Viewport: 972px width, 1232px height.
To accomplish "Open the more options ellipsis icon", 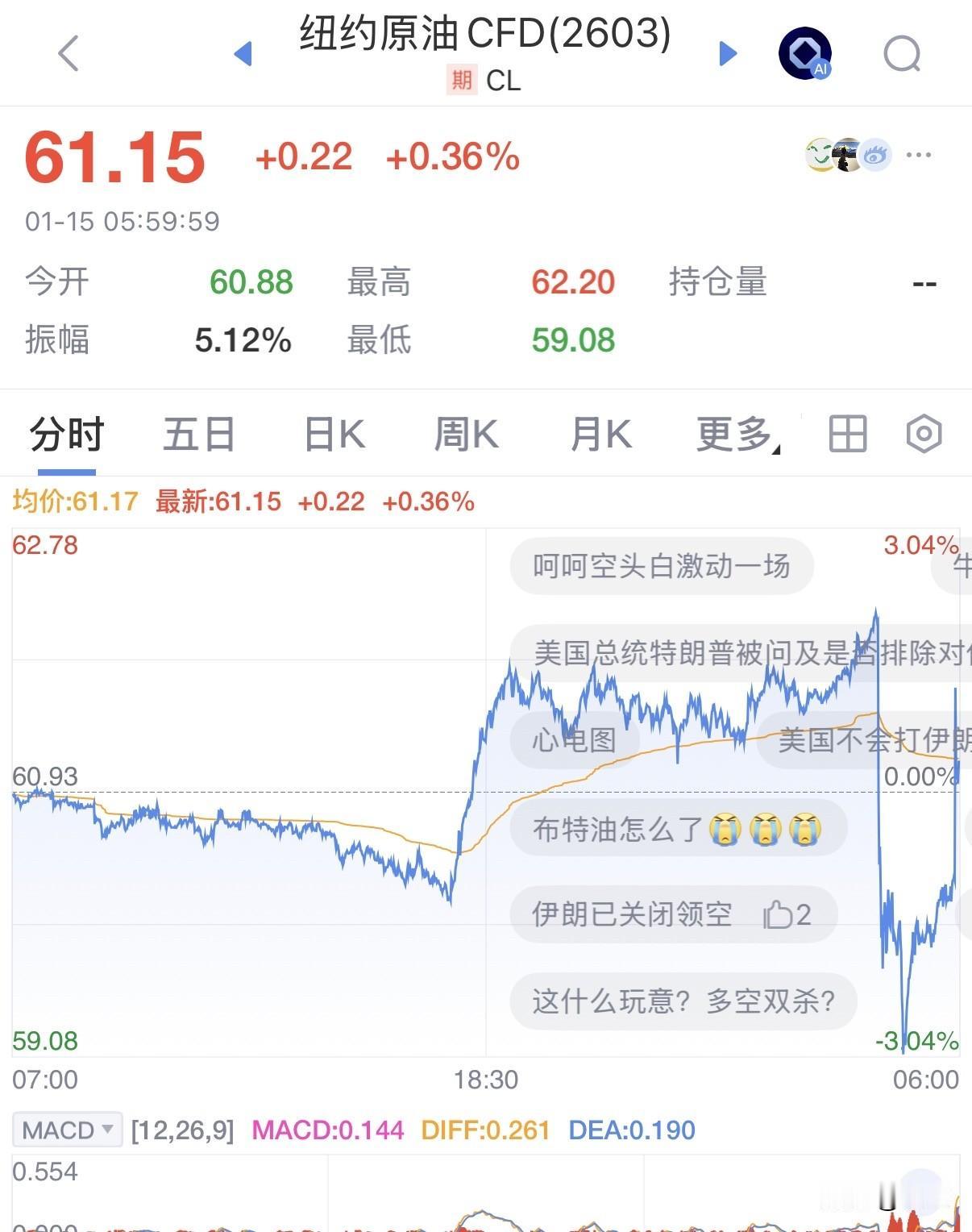I will tap(920, 155).
